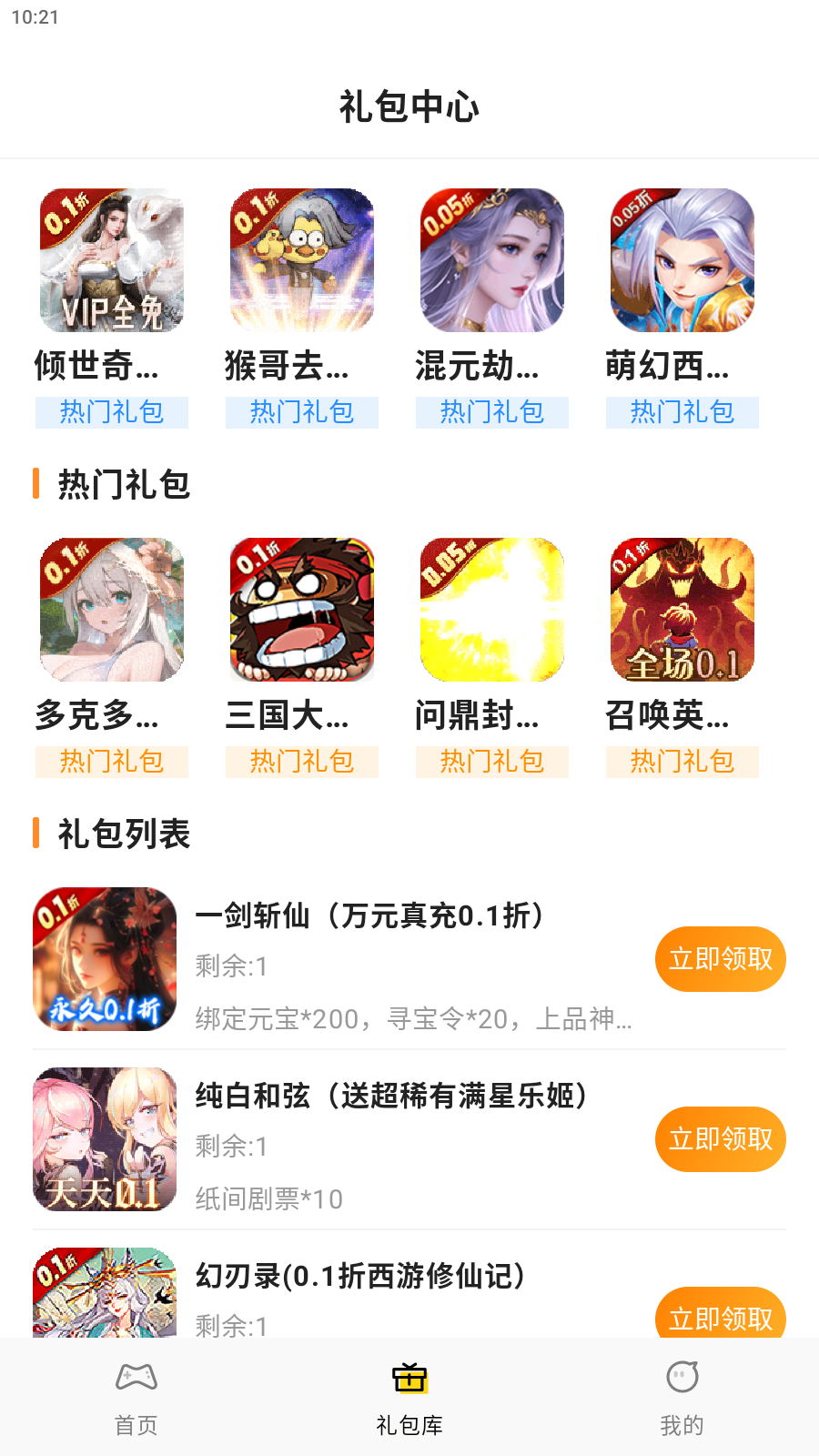
Task: Open the 问鼎封 game icon
Action: click(491, 610)
